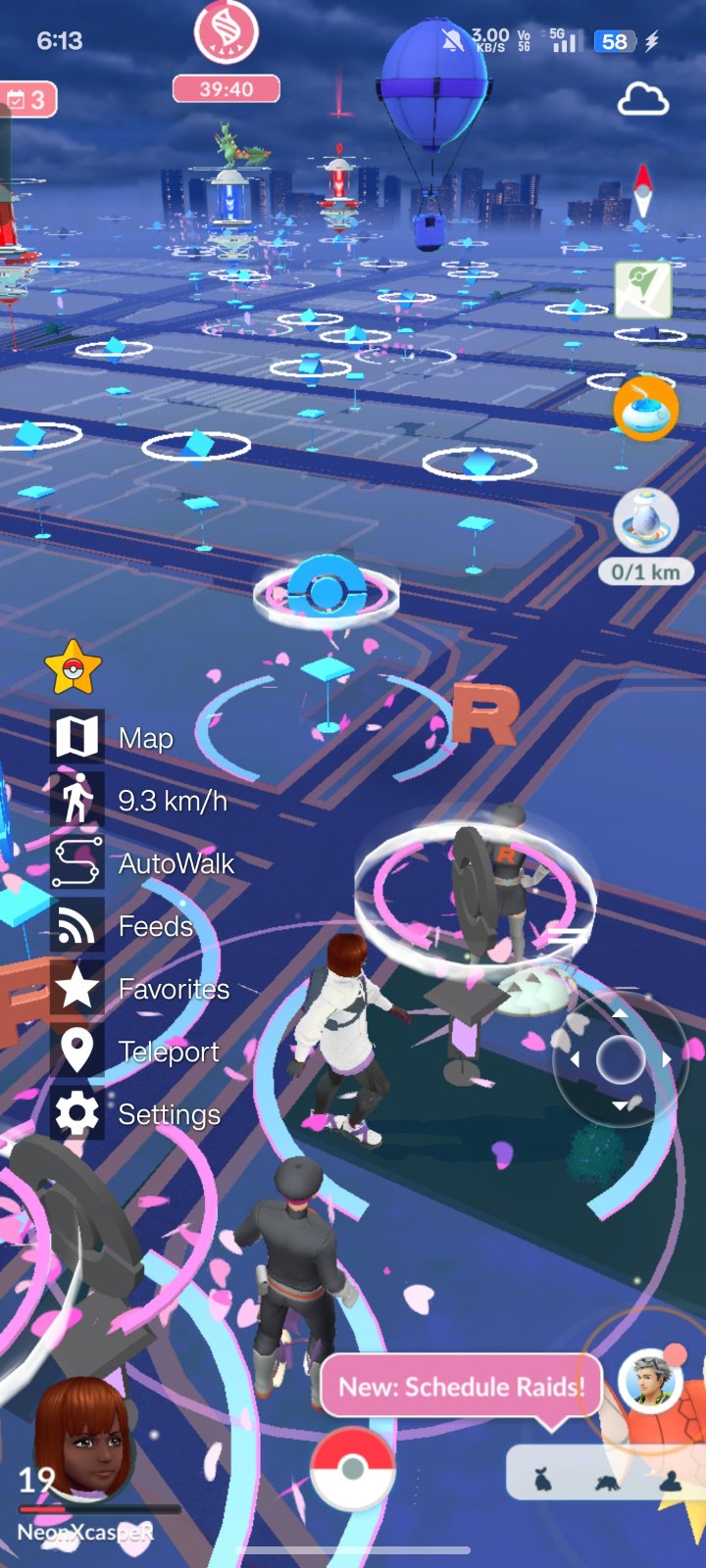Tap the New: Schedule Raids! bubble
The image size is (706, 1568).
pos(461,1386)
